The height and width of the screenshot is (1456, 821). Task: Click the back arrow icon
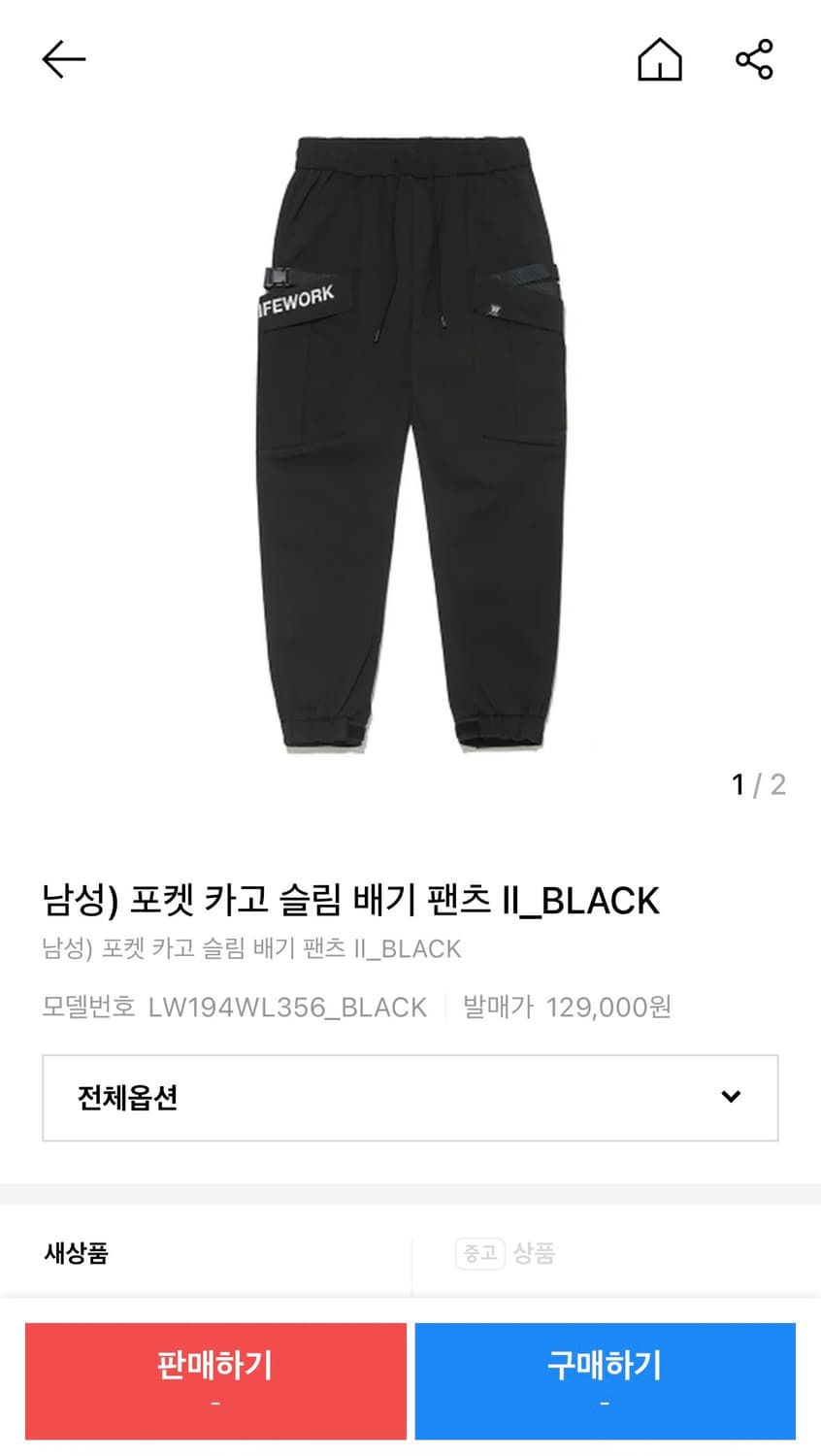pos(62,58)
